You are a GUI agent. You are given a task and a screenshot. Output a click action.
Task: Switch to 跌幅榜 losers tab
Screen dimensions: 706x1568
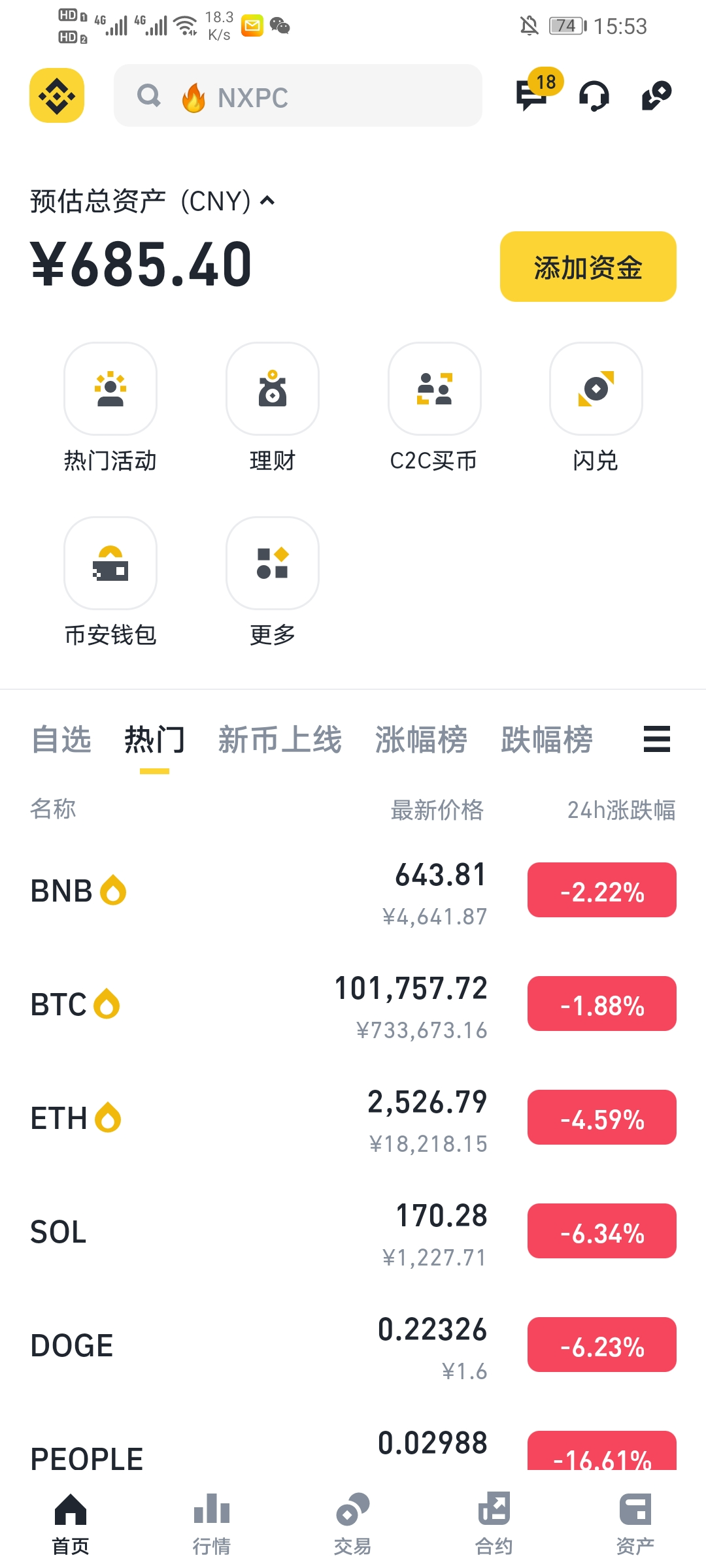pos(546,740)
